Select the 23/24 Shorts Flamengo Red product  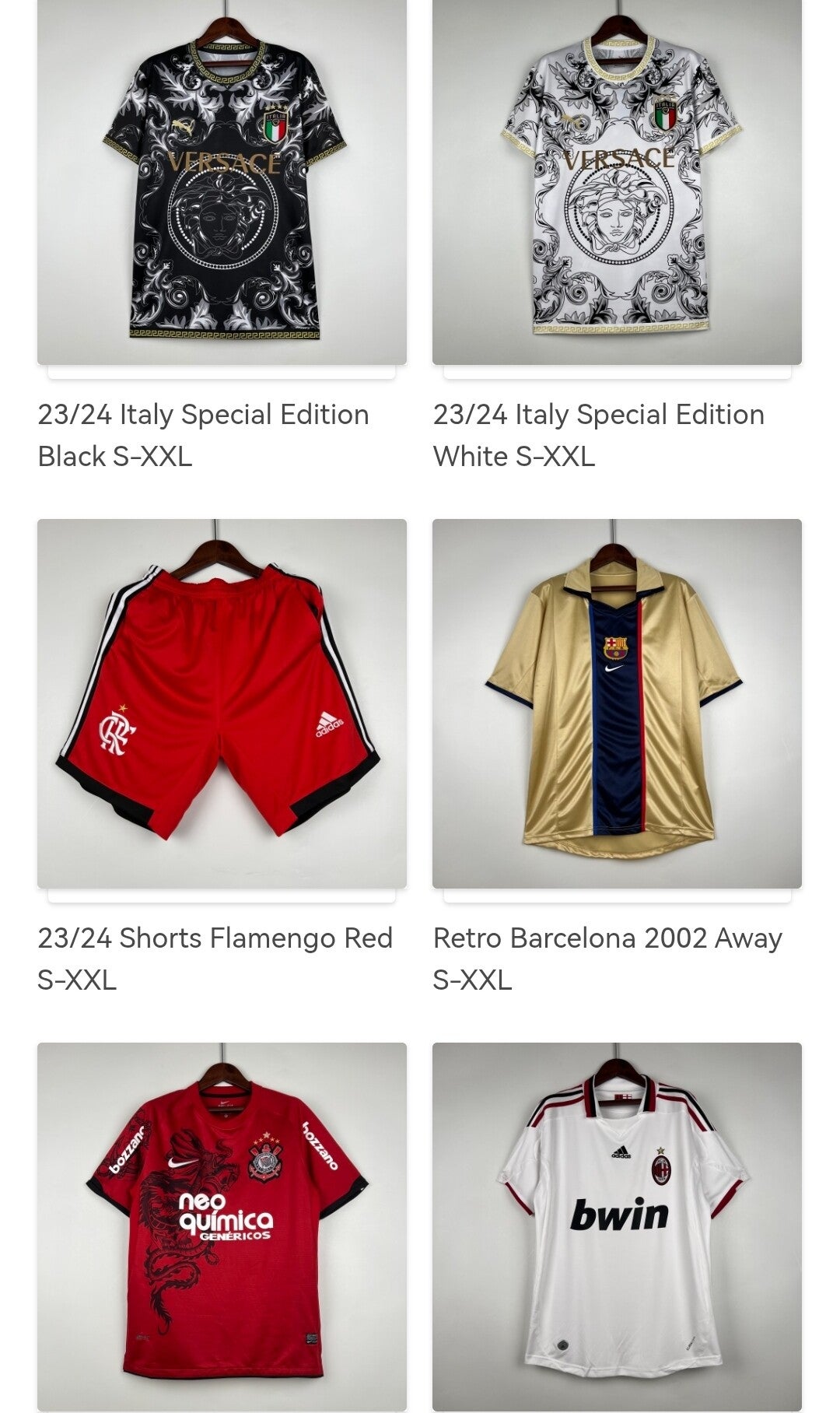222,704
